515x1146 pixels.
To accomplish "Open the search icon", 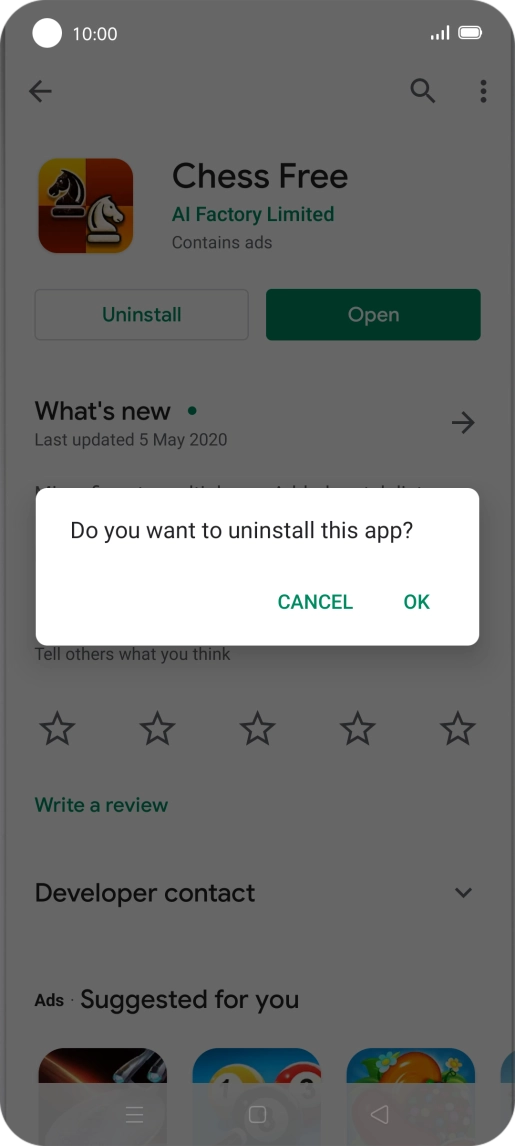I will pos(423,91).
